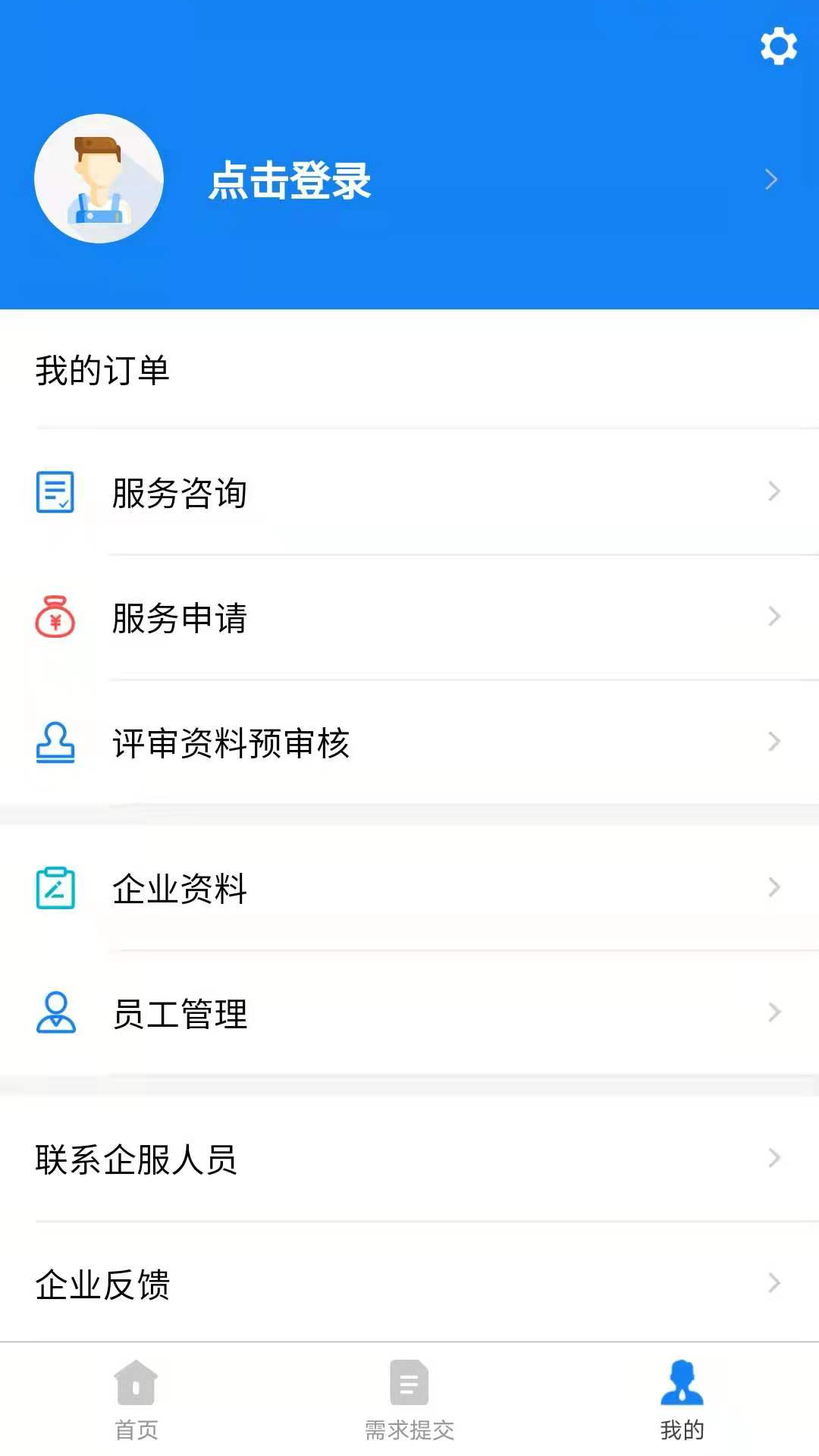819x1456 pixels.
Task: Click the red 服务申请 money bag icon
Action: [54, 617]
